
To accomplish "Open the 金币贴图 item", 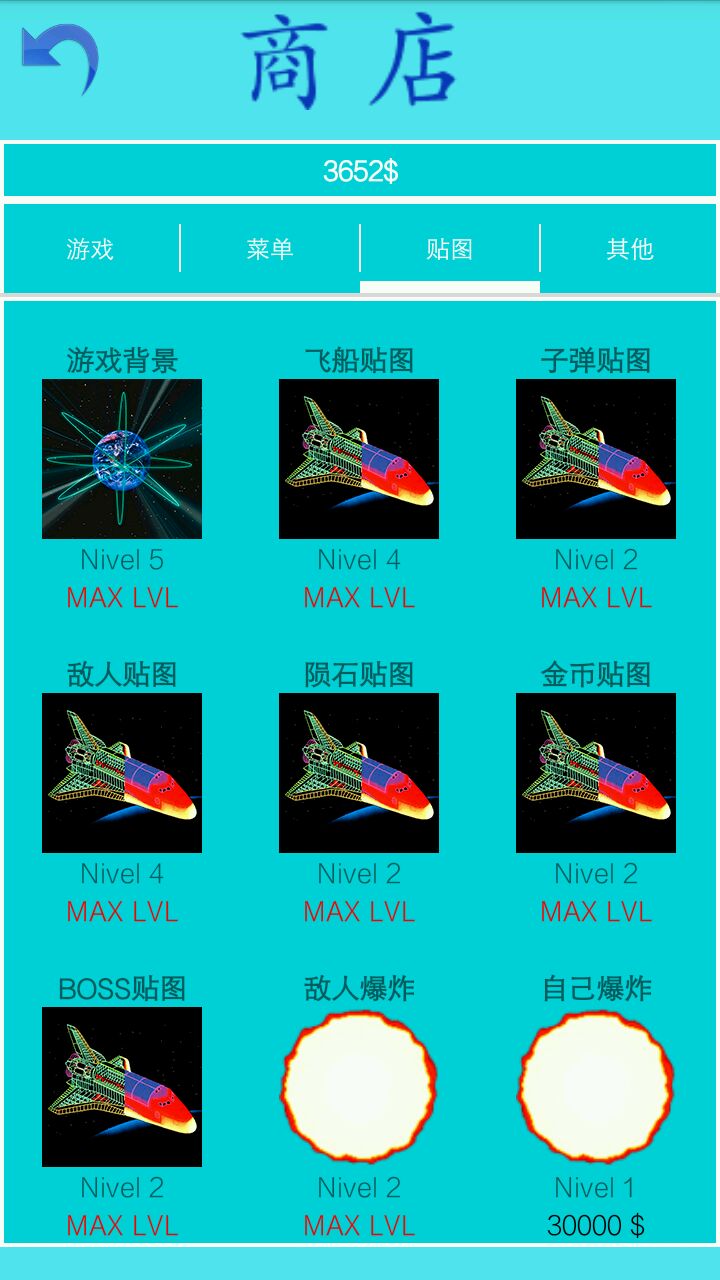I will pyautogui.click(x=596, y=773).
